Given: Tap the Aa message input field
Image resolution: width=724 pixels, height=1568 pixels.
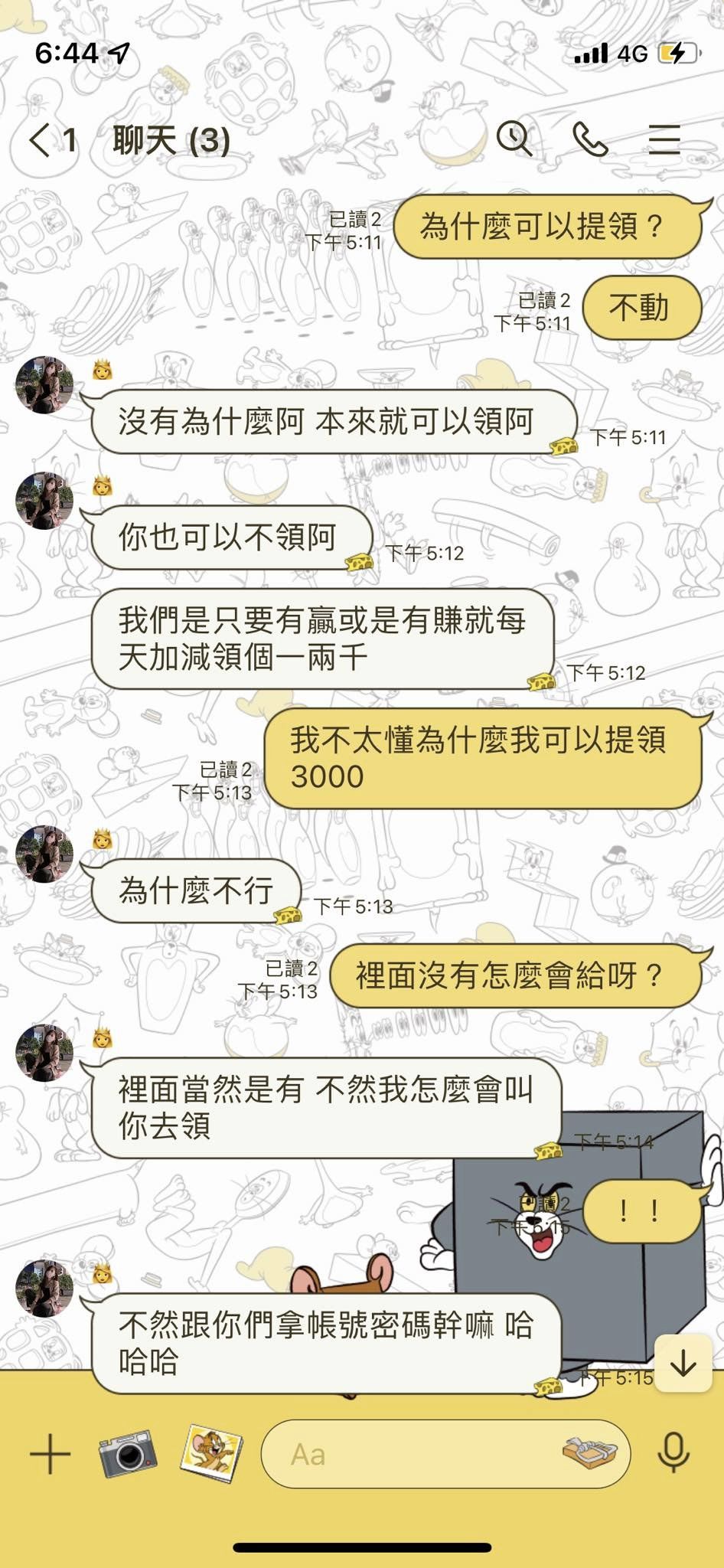Looking at the screenshot, I should [x=413, y=1454].
